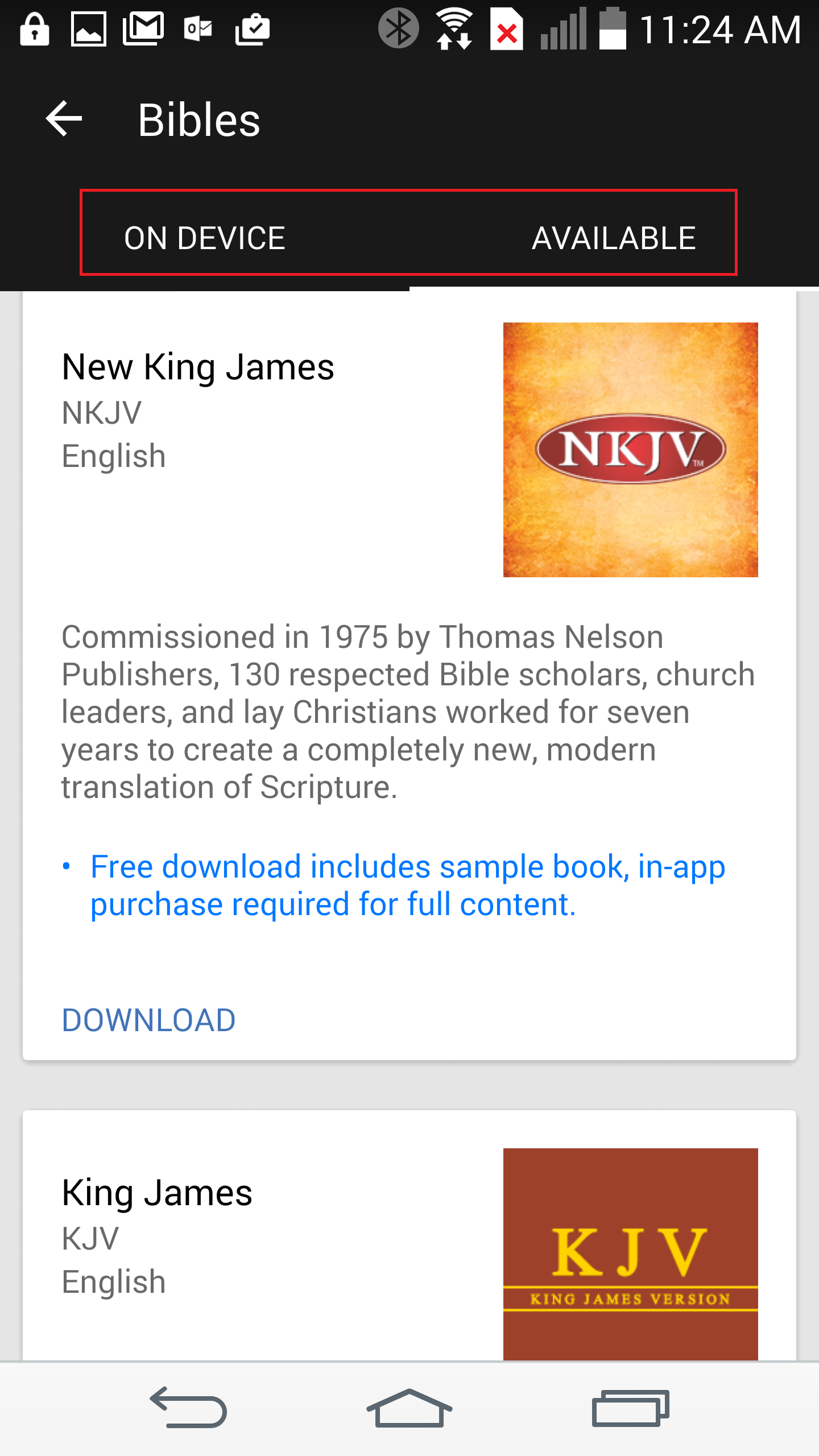This screenshot has width=819, height=1456.
Task: Go back using the app bar arrow
Action: coord(64,119)
